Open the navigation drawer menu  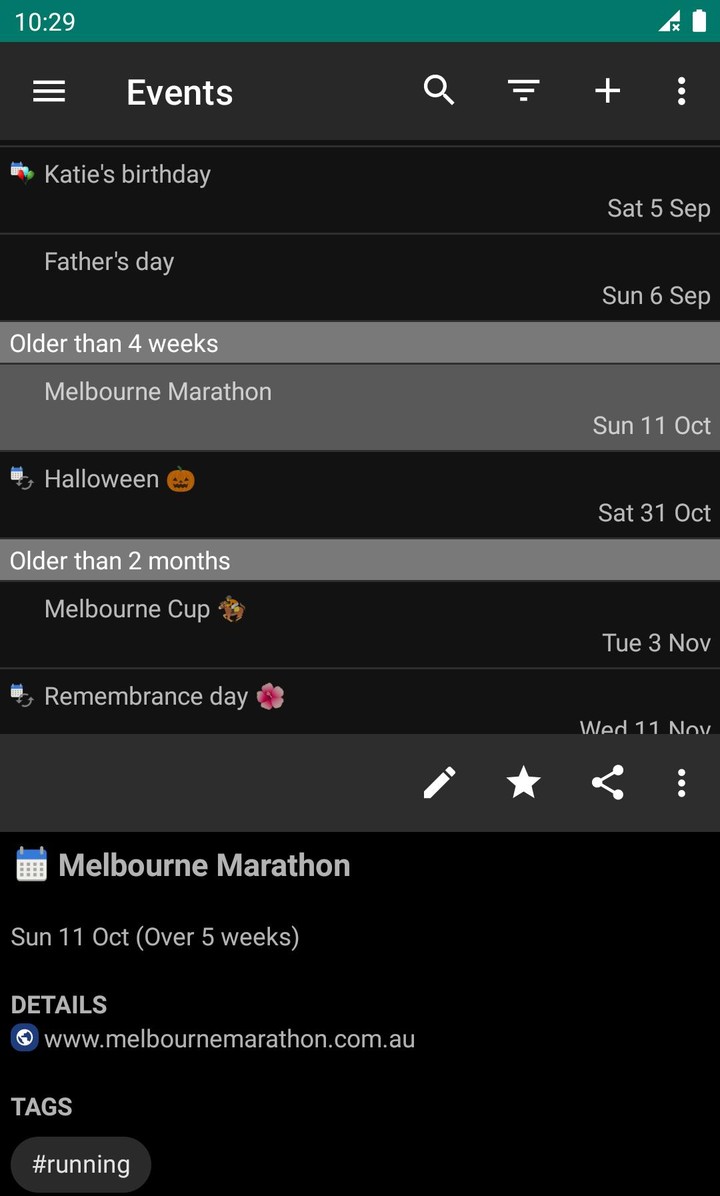pyautogui.click(x=49, y=92)
